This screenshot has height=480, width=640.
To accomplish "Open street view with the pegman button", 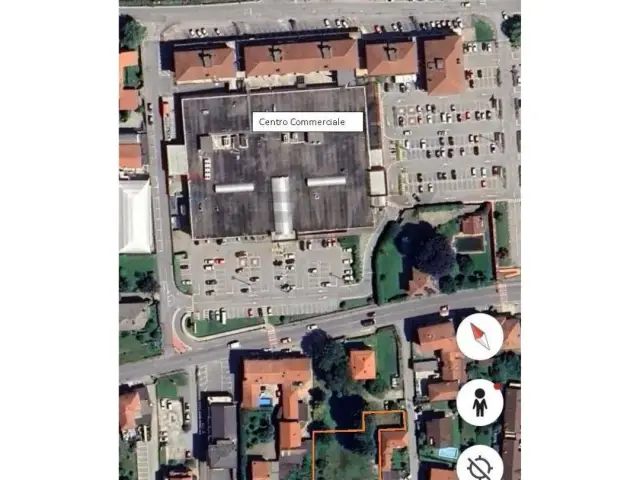I will pyautogui.click(x=479, y=402).
